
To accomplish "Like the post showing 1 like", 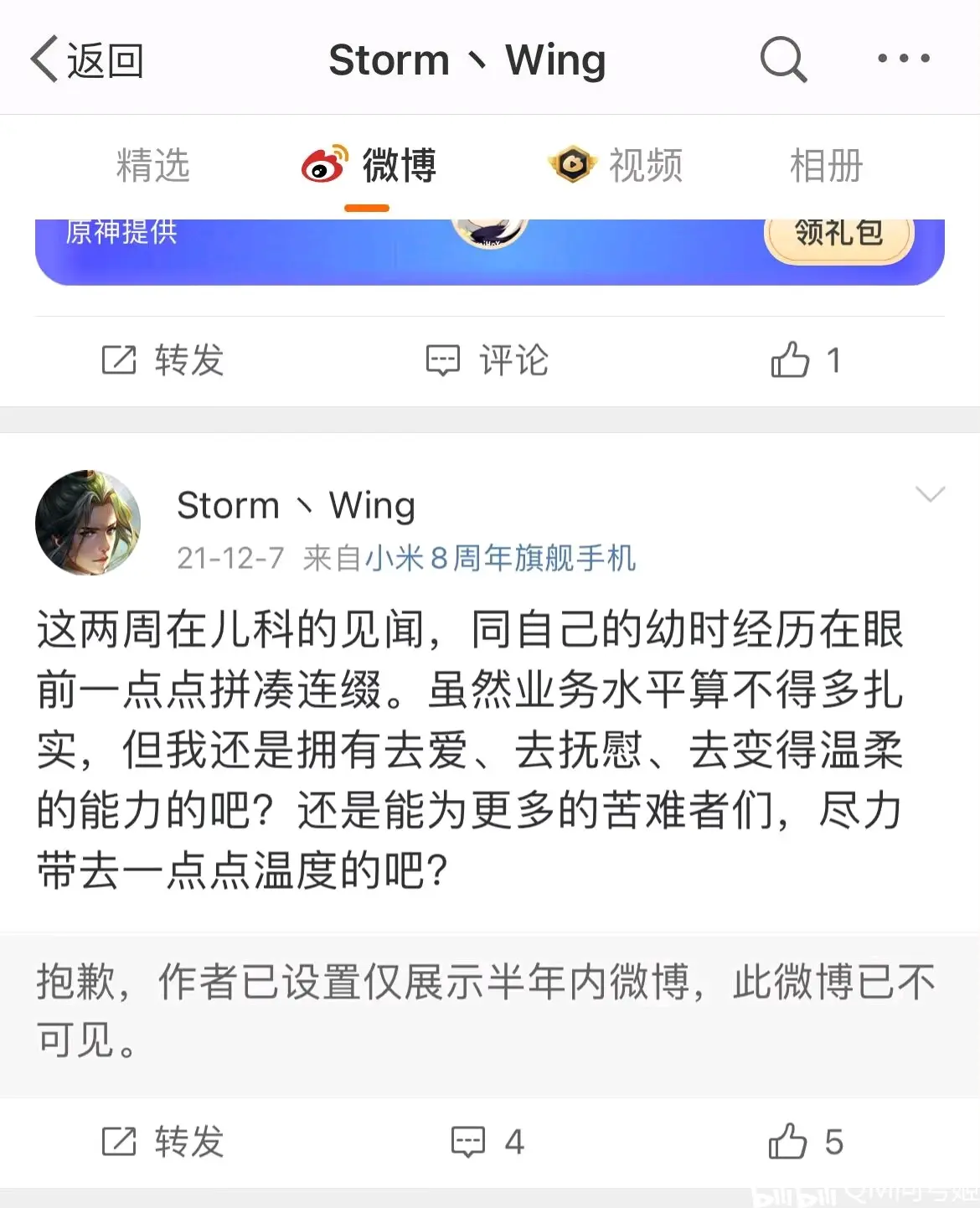I will (804, 361).
